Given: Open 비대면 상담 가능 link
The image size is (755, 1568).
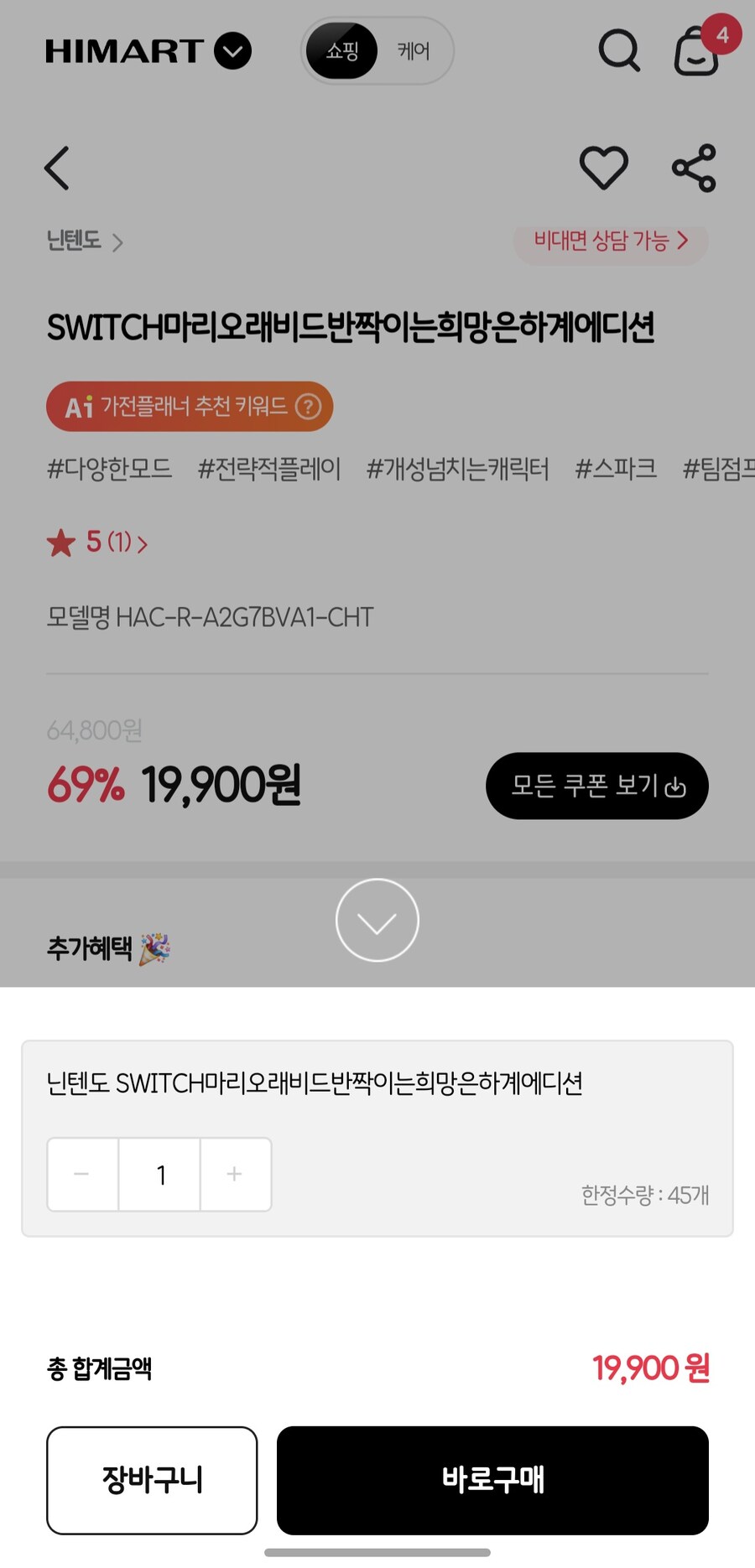Looking at the screenshot, I should coord(610,241).
